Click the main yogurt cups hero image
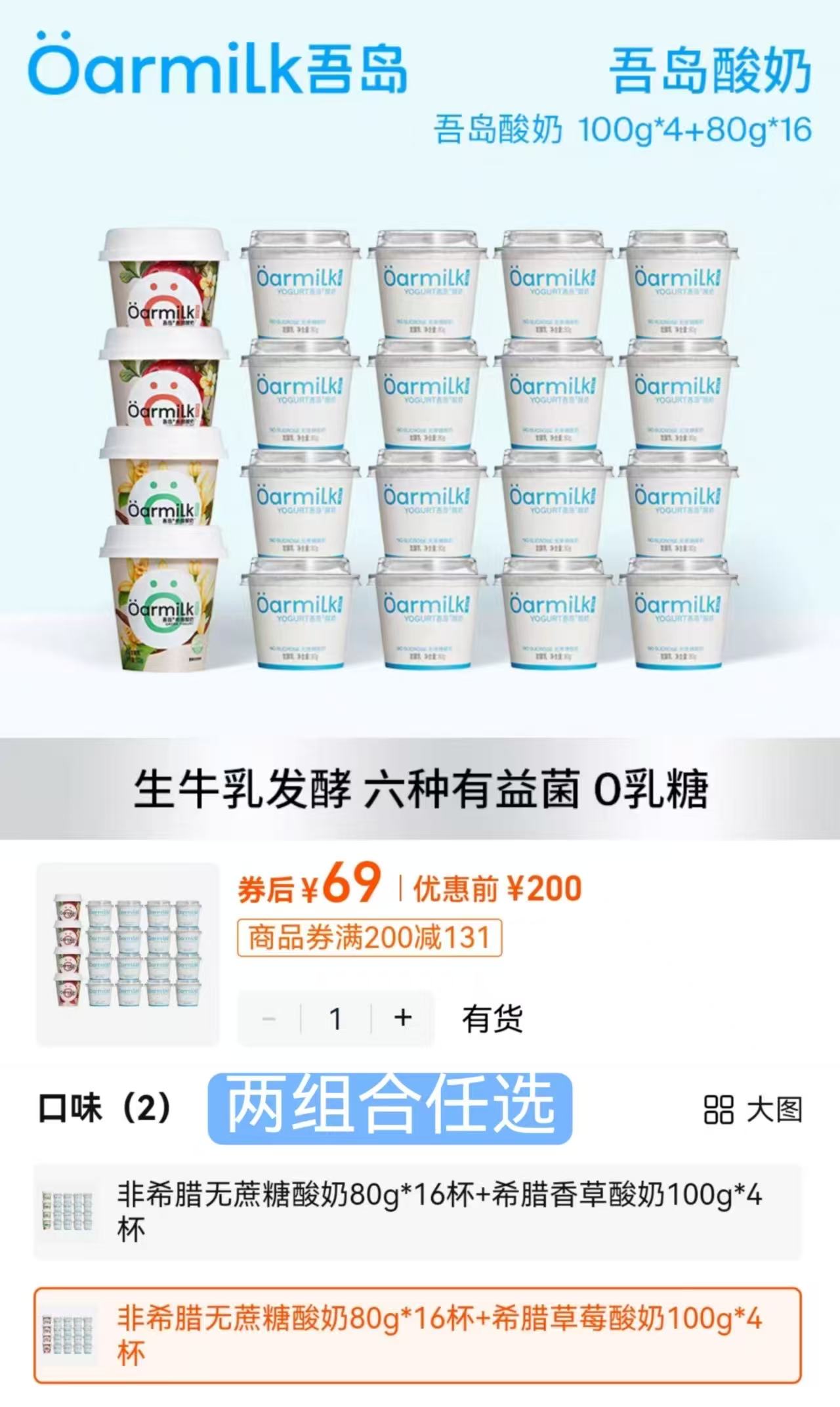Viewport: 840px width, 1407px height. click(x=420, y=453)
